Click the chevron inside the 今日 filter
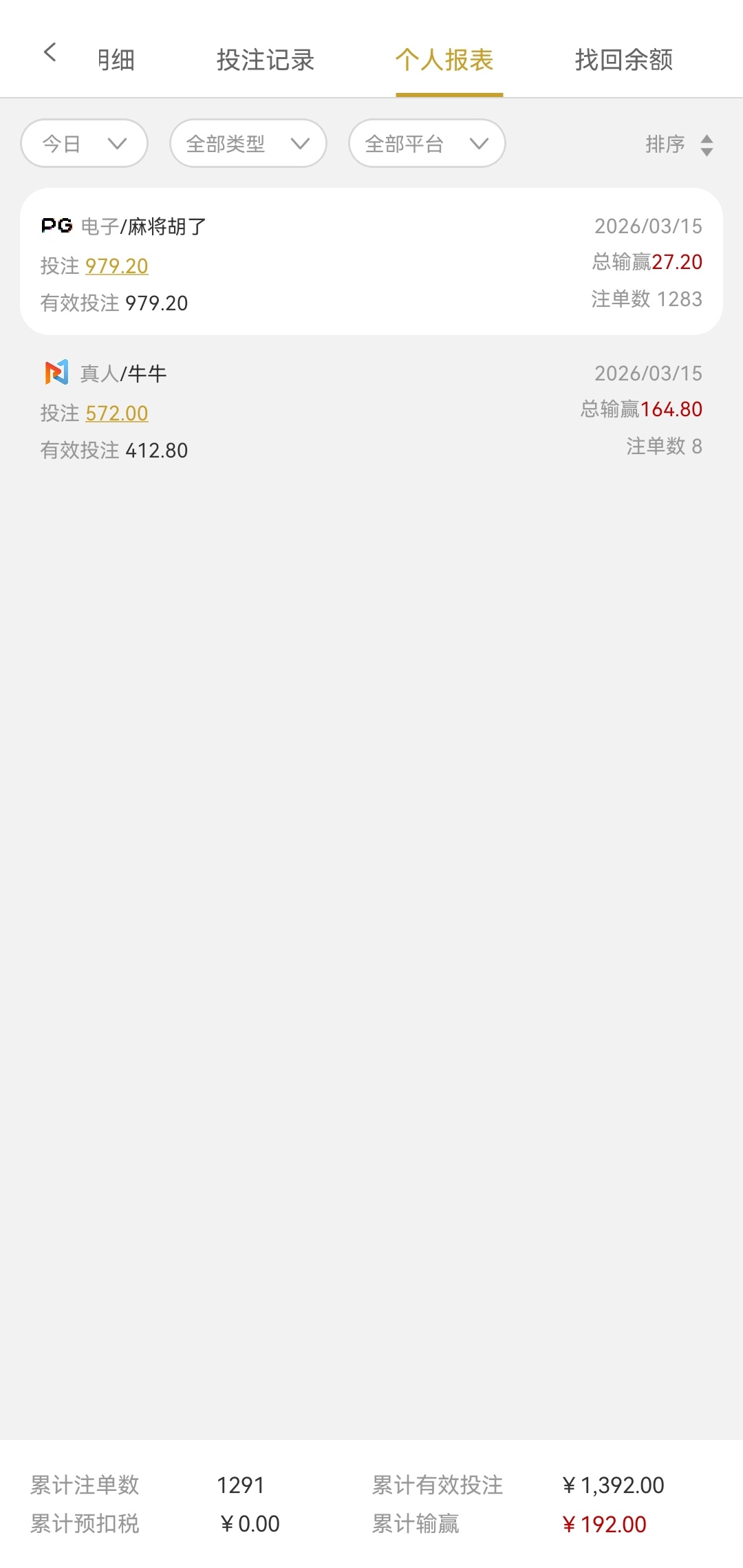This screenshot has width=743, height=1568. click(117, 144)
